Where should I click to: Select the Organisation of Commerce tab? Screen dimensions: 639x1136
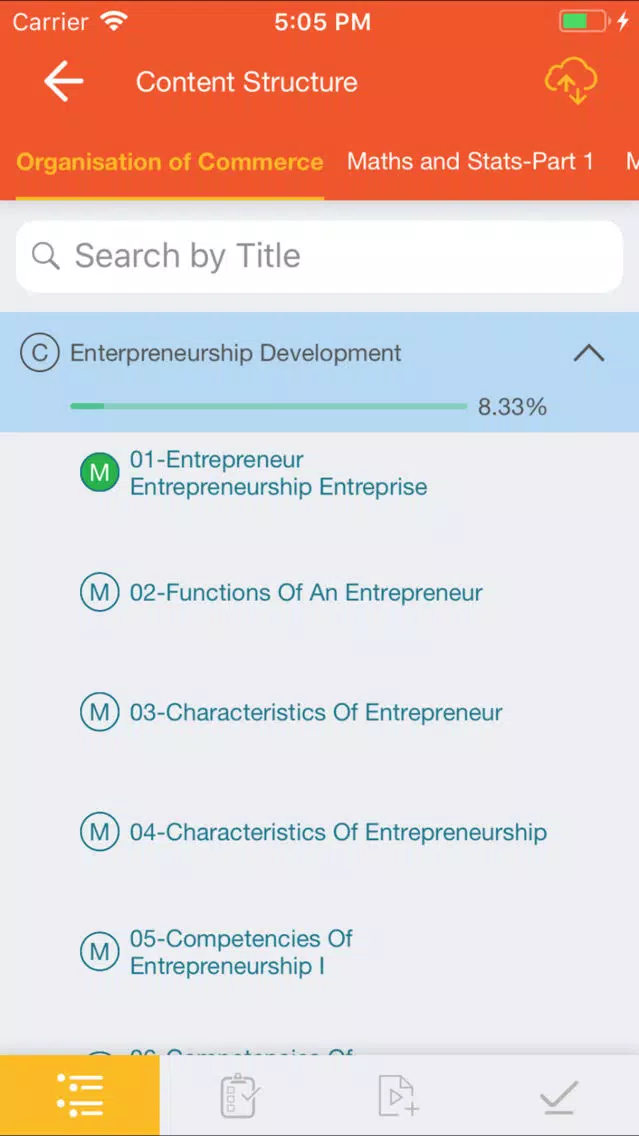[170, 162]
